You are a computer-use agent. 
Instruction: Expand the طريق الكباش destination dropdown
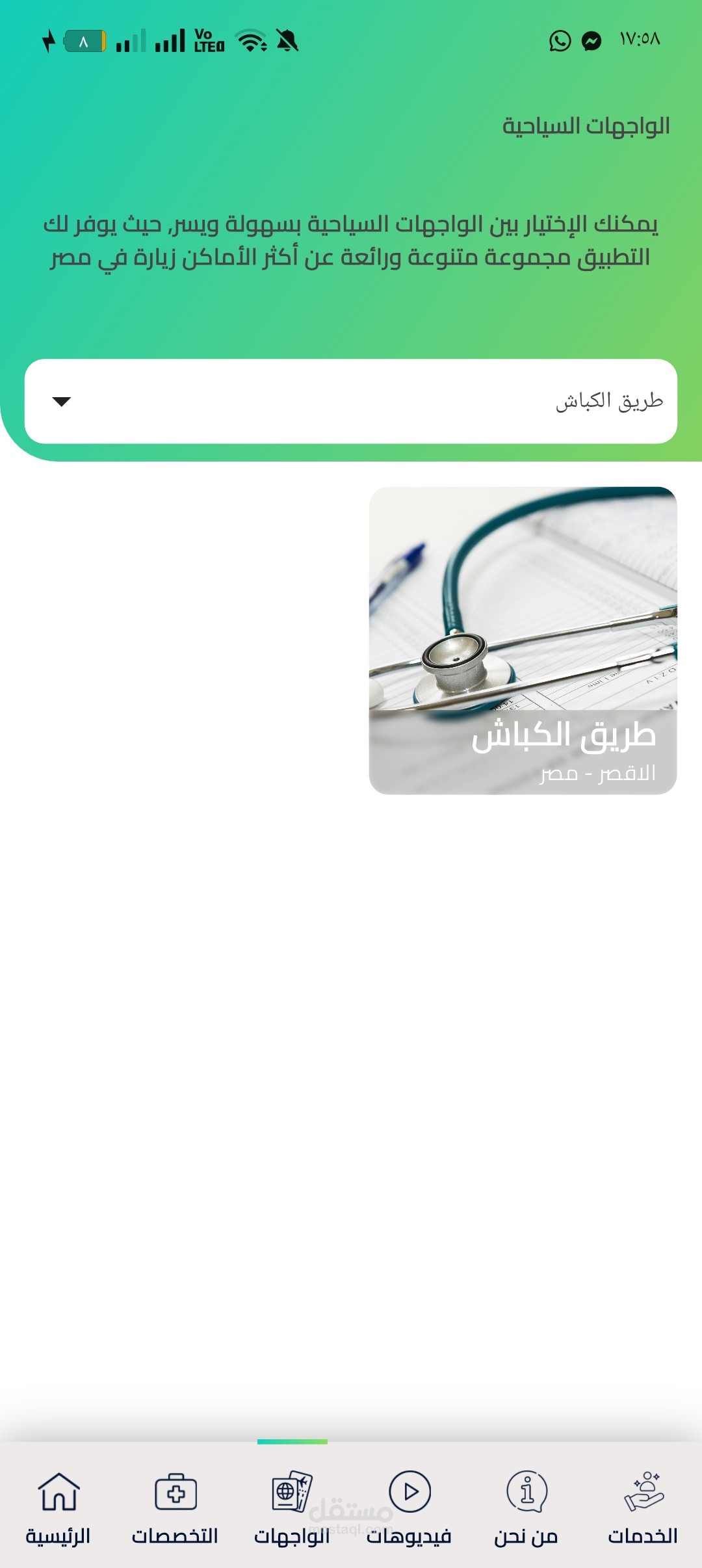[x=351, y=401]
